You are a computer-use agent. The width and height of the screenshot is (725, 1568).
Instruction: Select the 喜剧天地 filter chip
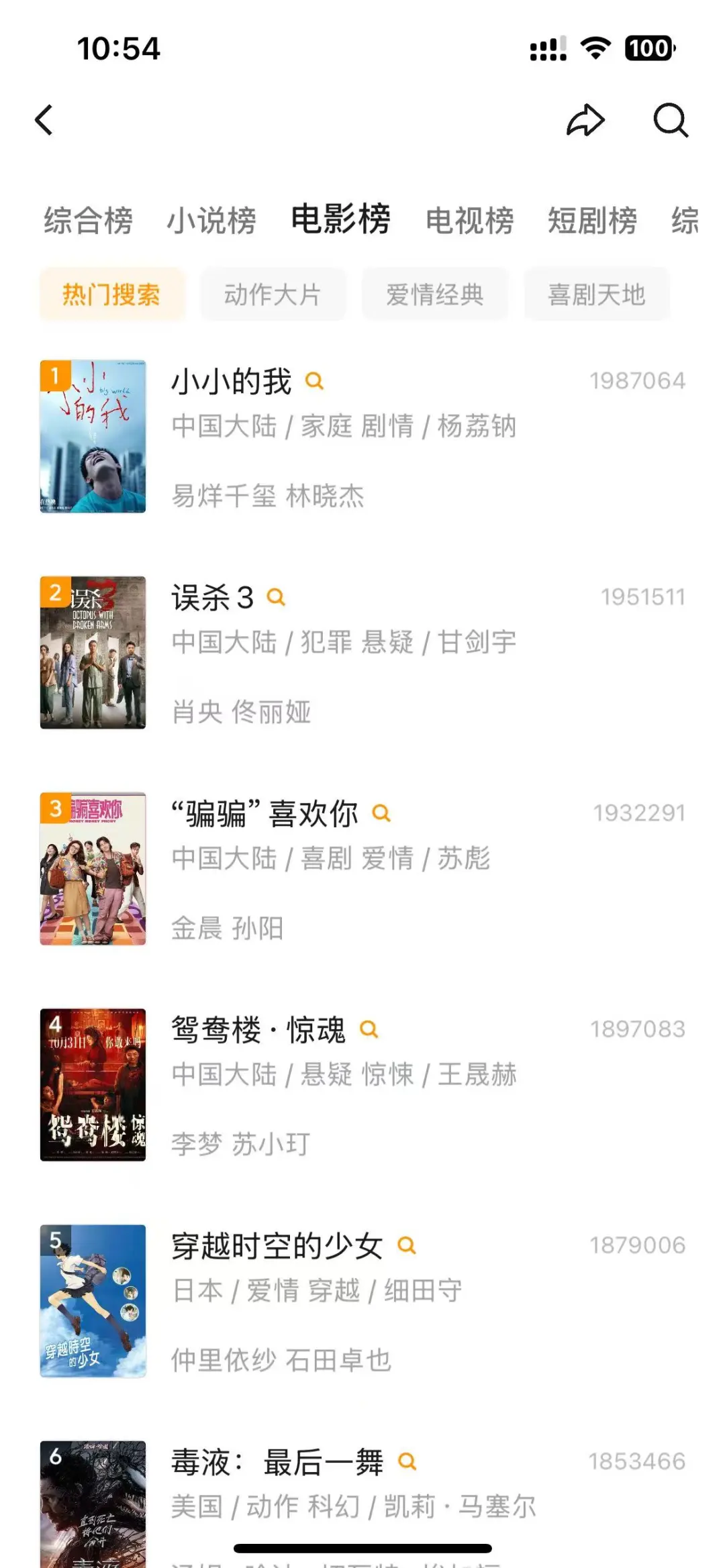pyautogui.click(x=597, y=295)
